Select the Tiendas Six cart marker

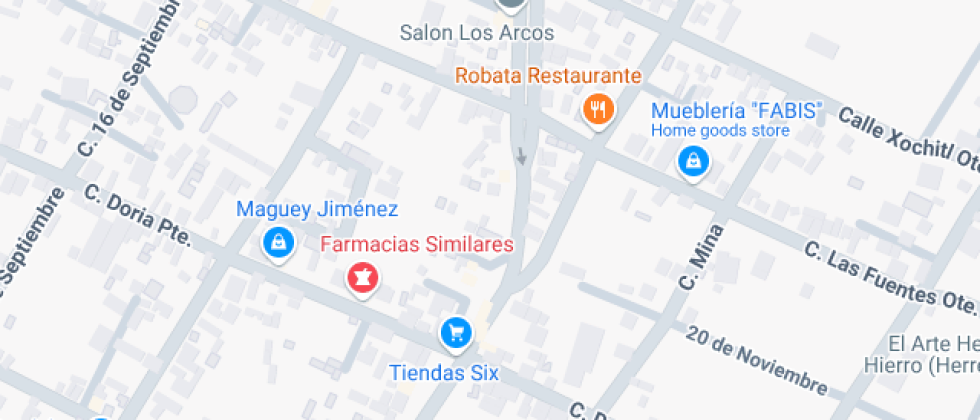(x=456, y=332)
